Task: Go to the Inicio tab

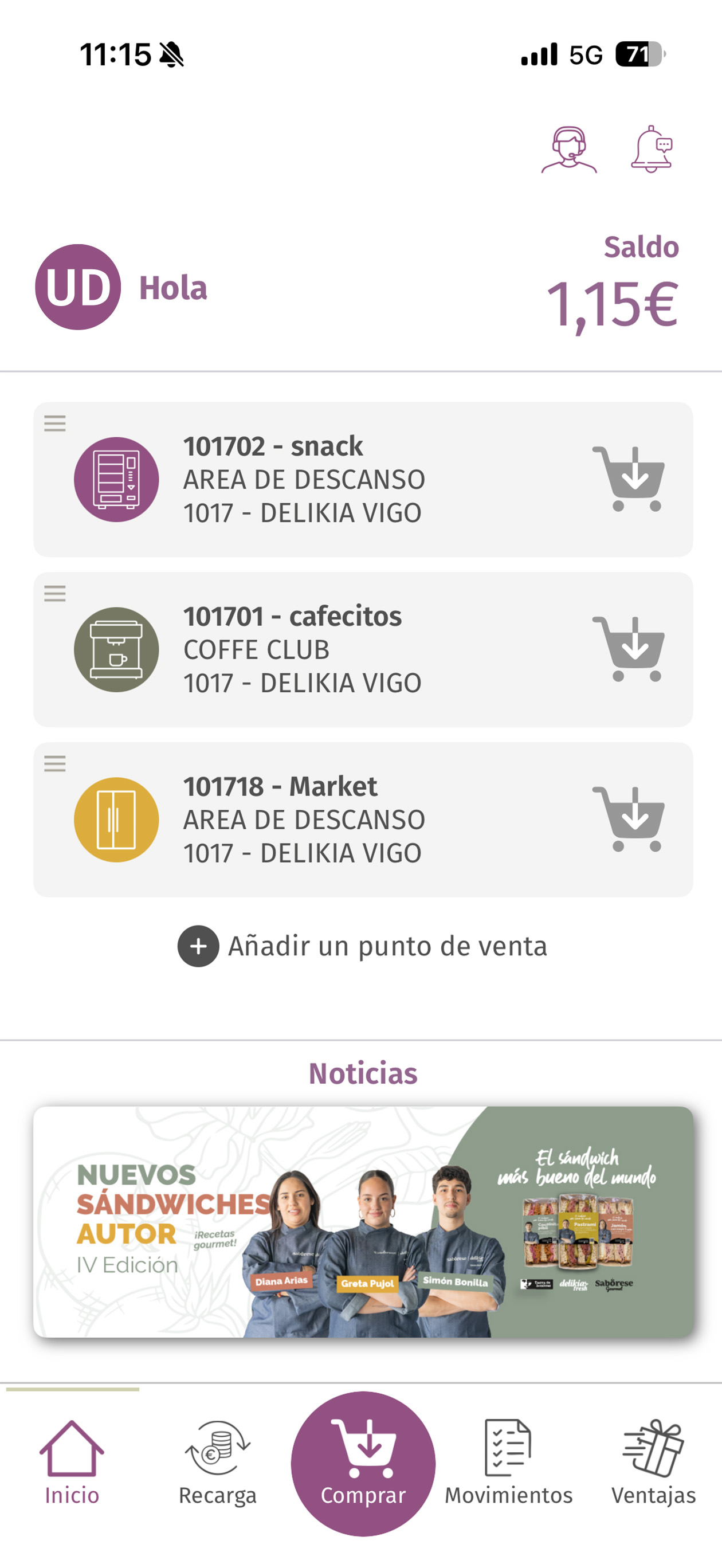Action: pyautogui.click(x=72, y=1463)
